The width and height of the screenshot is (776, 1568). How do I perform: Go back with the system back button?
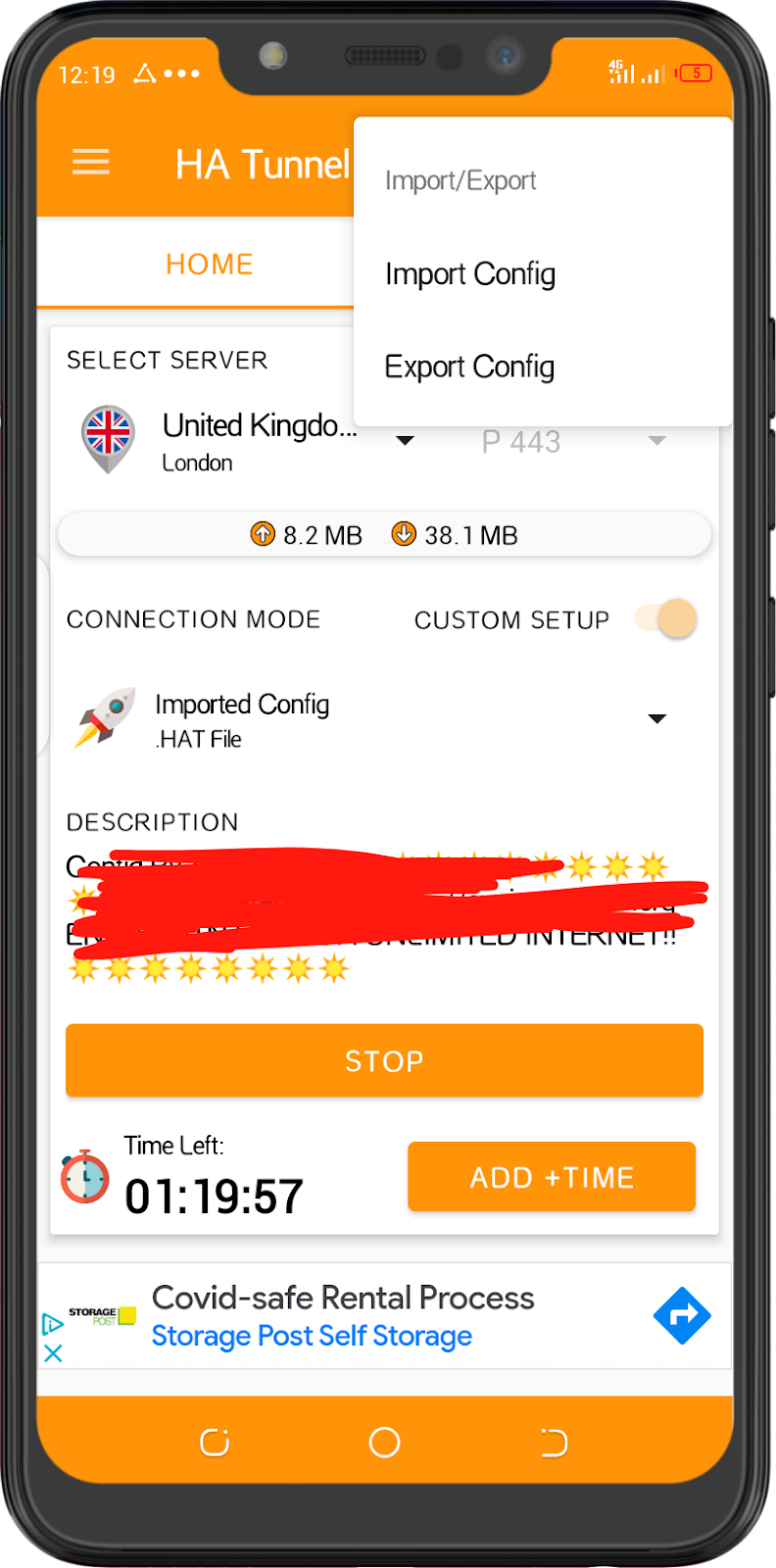(554, 1443)
